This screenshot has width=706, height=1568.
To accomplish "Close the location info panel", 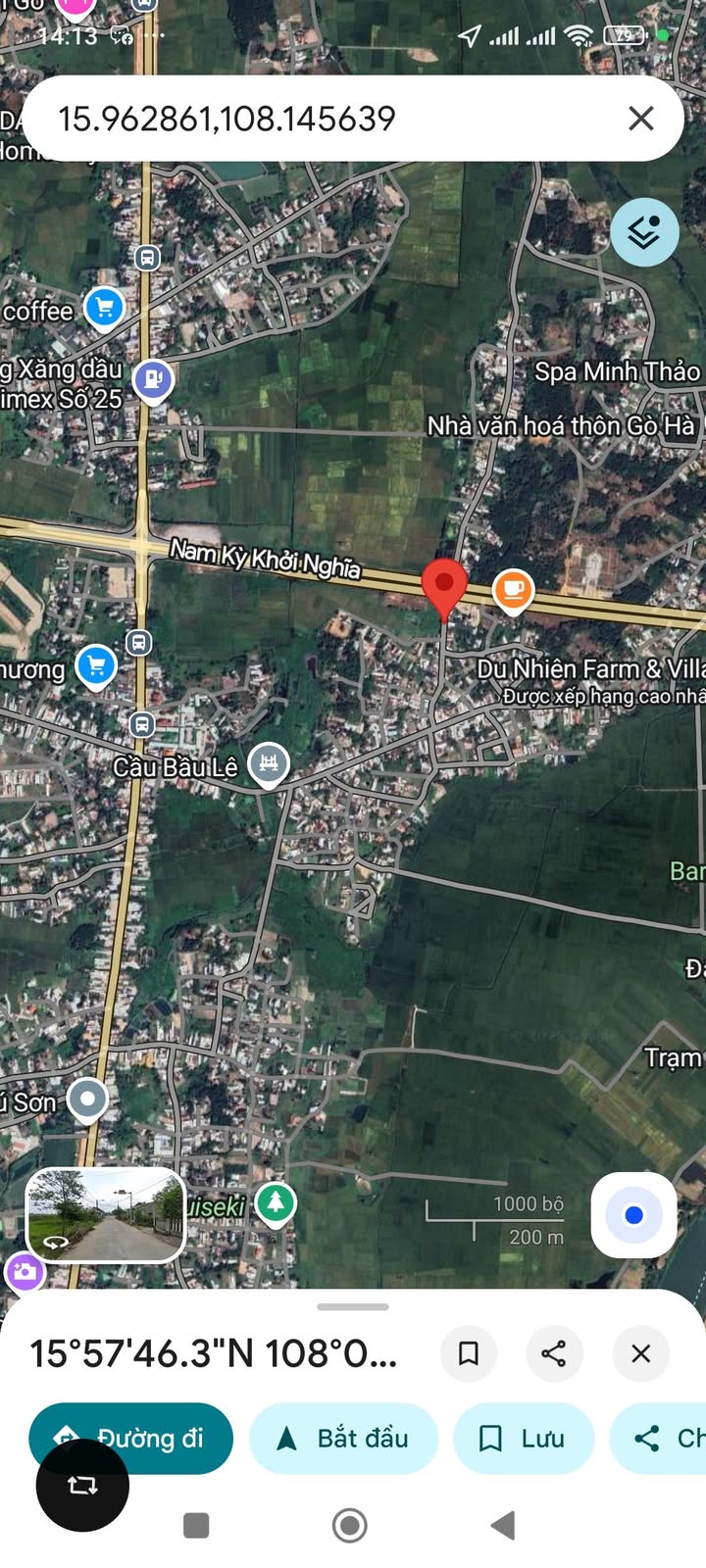I will [640, 1353].
